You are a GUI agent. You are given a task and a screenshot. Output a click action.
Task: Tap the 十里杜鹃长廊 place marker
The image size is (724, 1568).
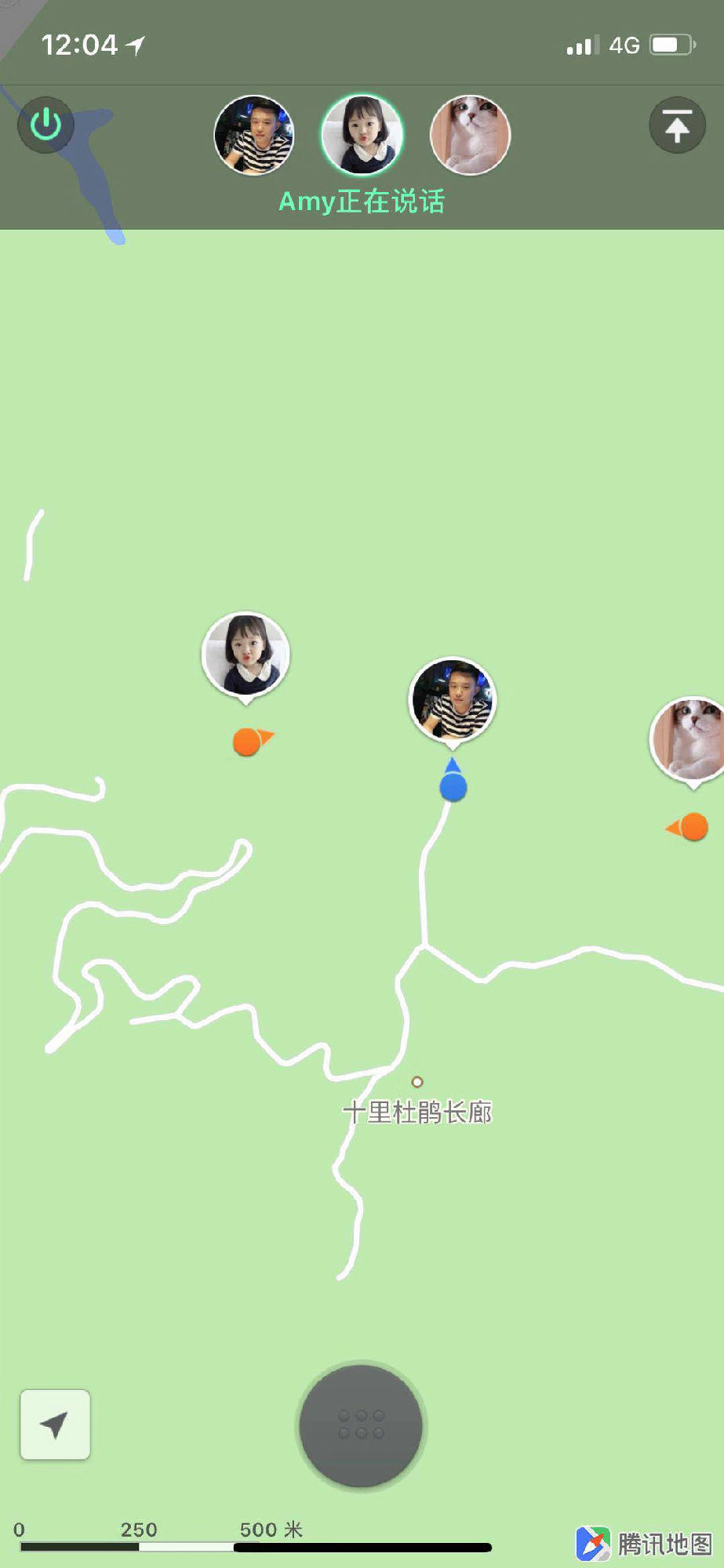pos(417,1083)
